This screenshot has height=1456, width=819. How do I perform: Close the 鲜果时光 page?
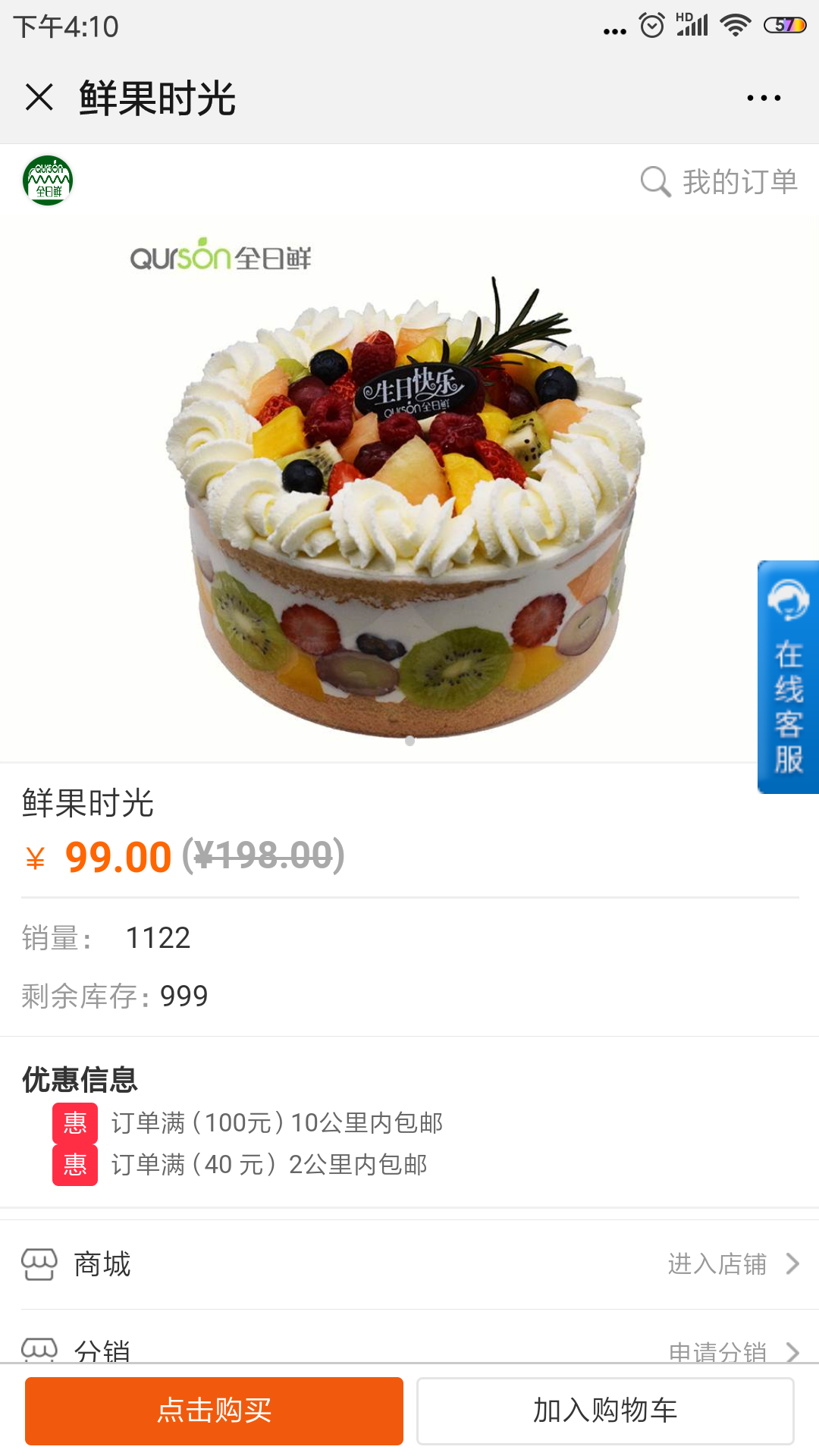[x=39, y=98]
